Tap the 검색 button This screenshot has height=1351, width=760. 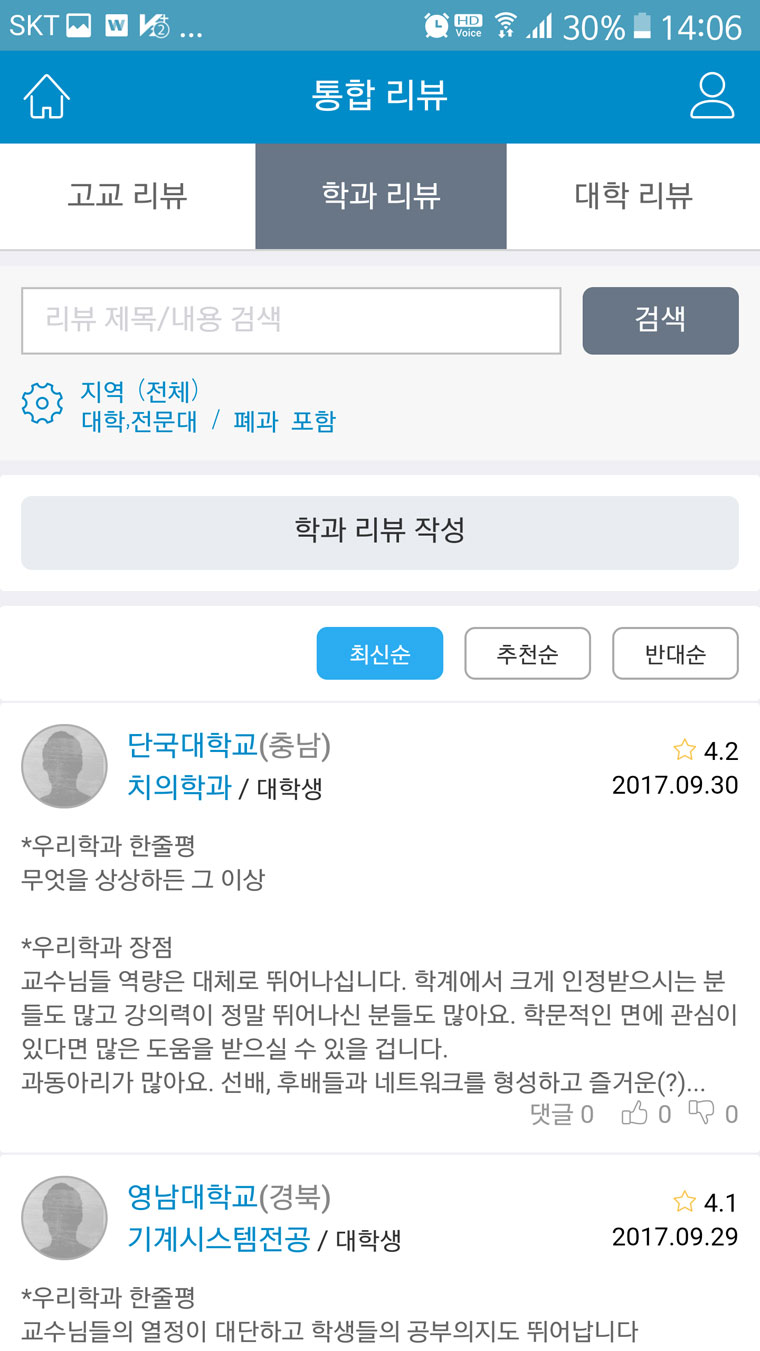pos(660,321)
